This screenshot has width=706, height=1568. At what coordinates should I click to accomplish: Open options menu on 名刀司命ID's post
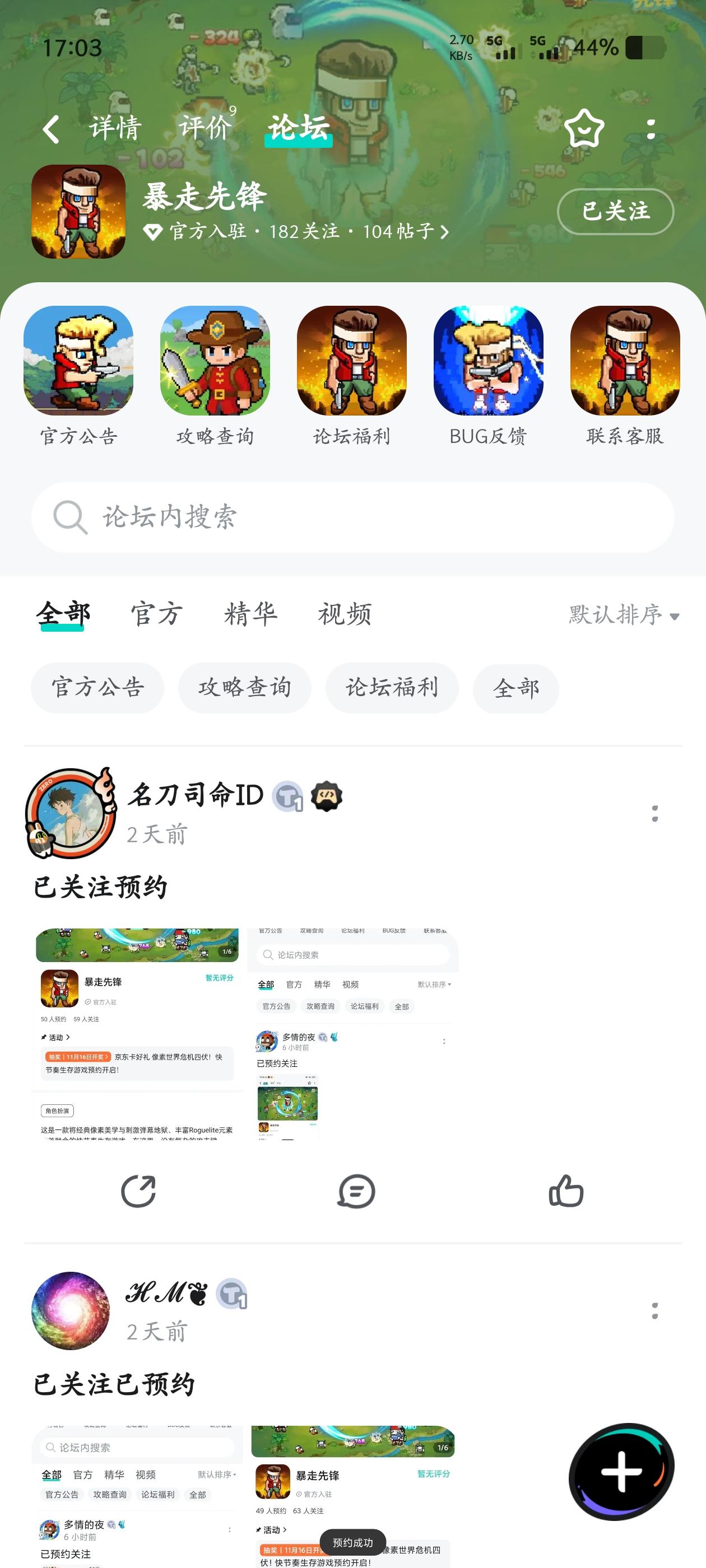pyautogui.click(x=655, y=814)
